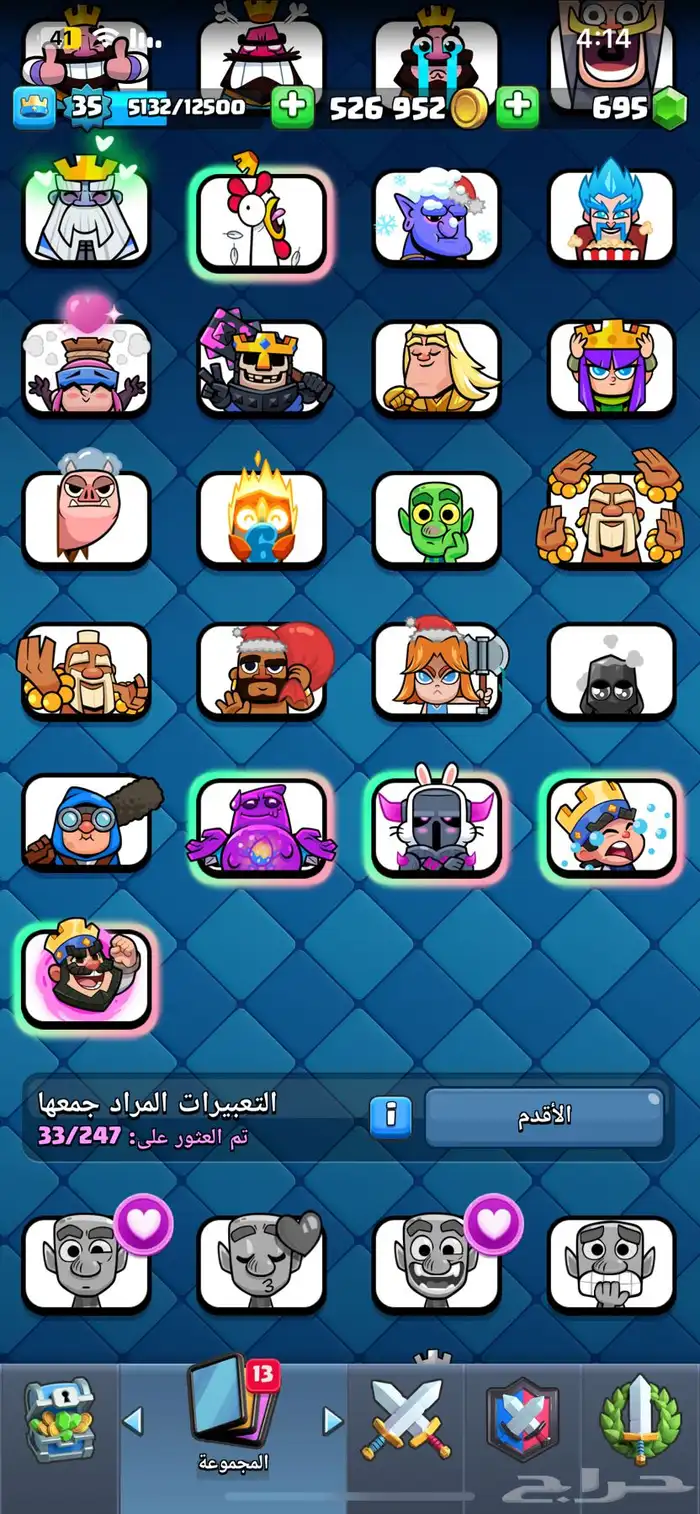Select the Santa hat goblin emote
The image size is (700, 1514).
click(436, 218)
